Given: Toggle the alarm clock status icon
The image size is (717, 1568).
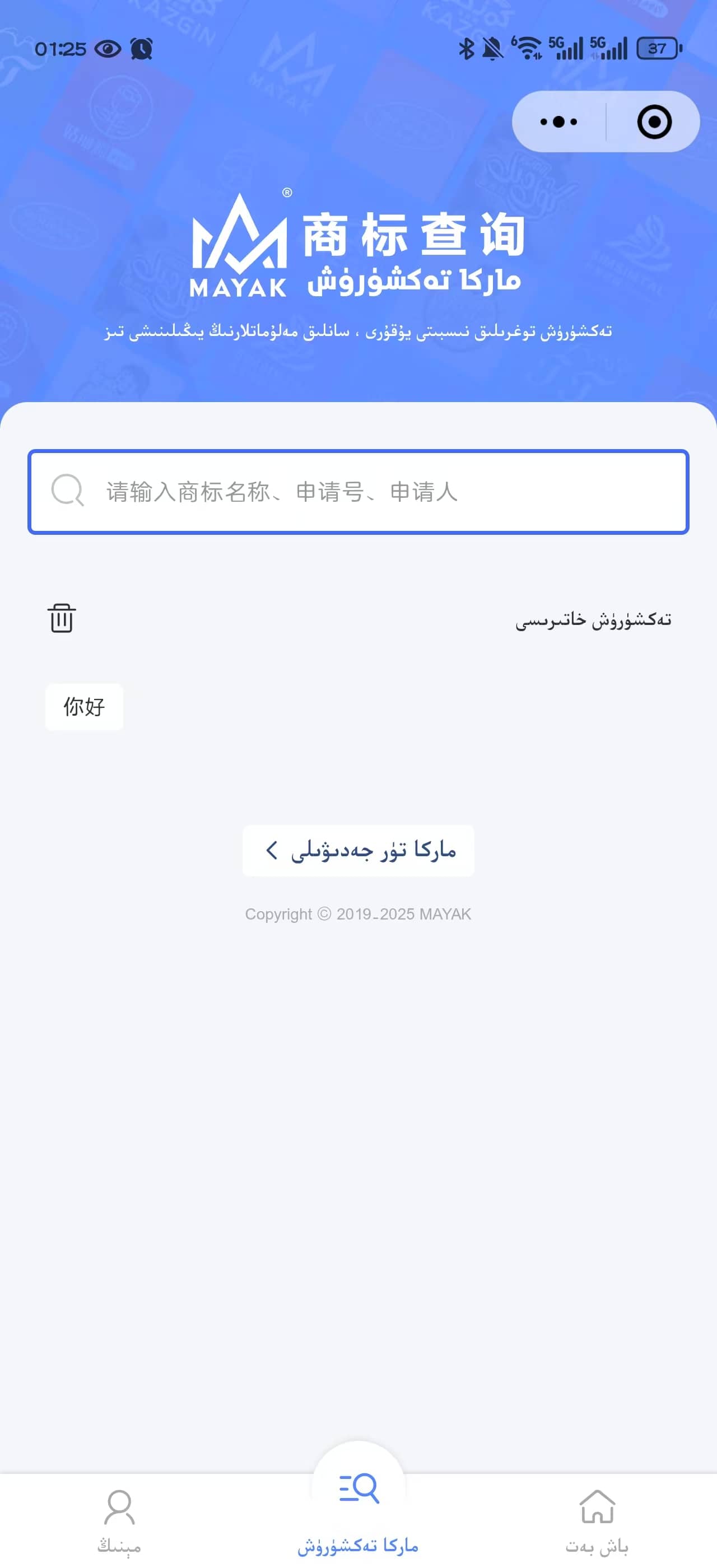Looking at the screenshot, I should tap(141, 49).
